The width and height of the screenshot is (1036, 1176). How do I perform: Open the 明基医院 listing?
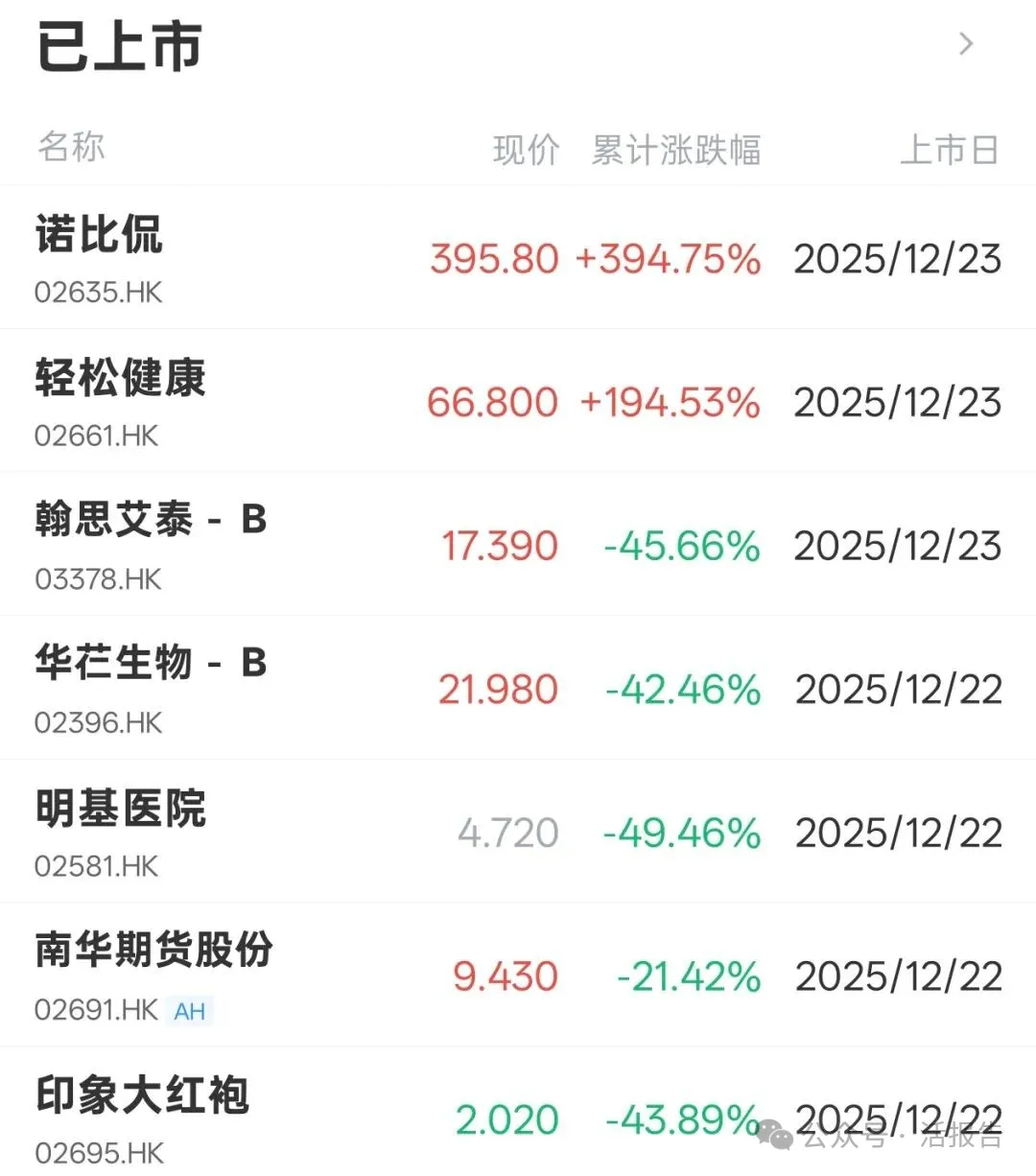click(x=119, y=809)
